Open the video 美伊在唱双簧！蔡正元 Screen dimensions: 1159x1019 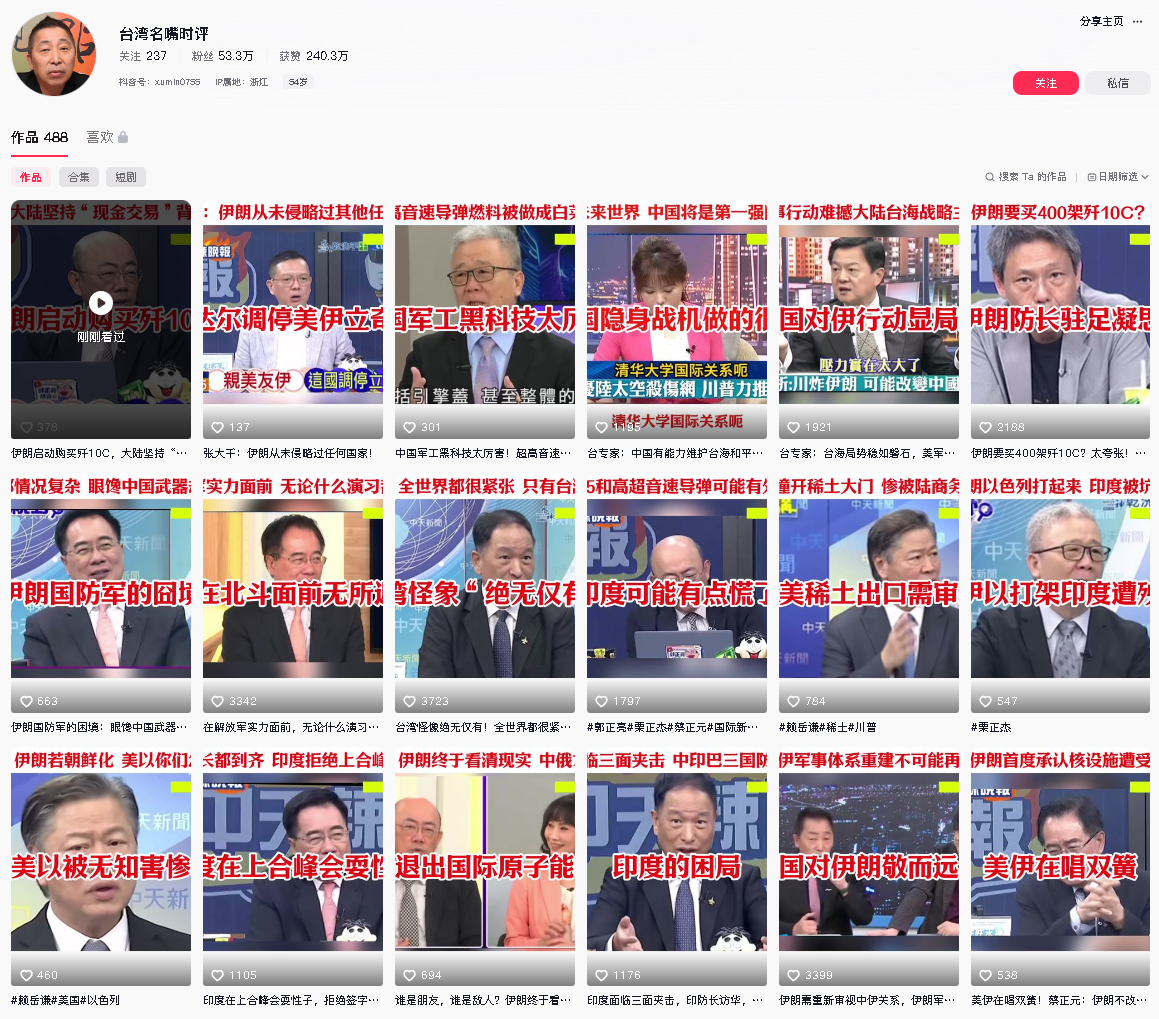pyautogui.click(x=1061, y=866)
